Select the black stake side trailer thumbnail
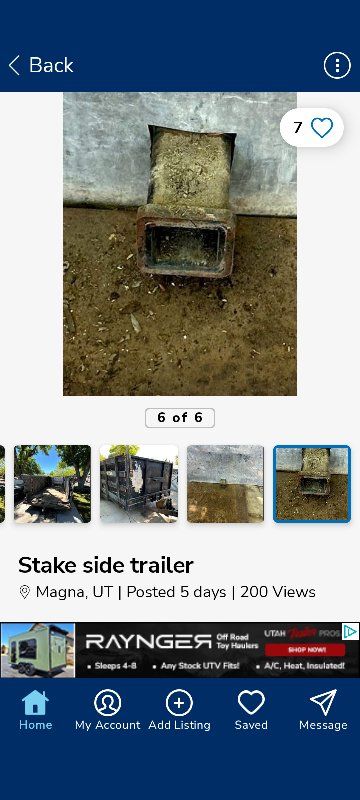 (x=139, y=484)
